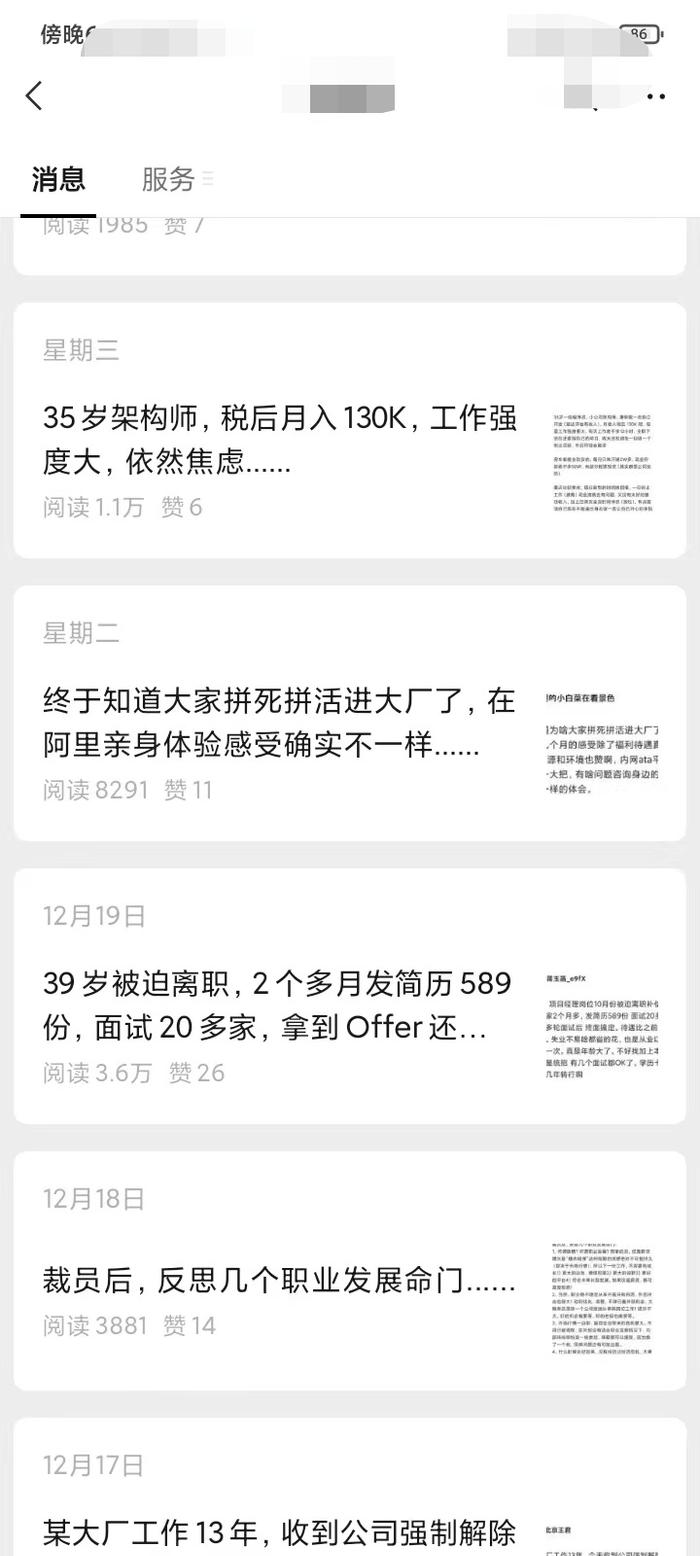Open the overflow menu with three dots
The image size is (700, 1556).
[655, 97]
